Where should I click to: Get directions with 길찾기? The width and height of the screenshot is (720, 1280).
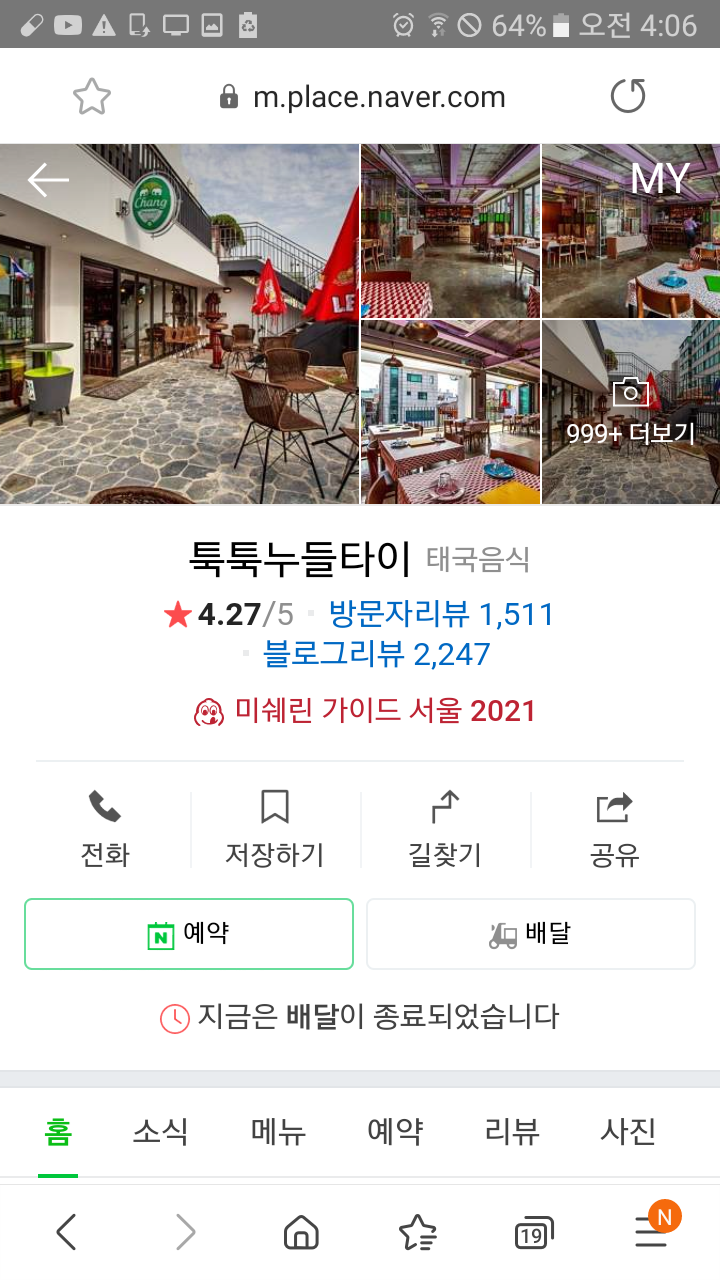(x=445, y=830)
